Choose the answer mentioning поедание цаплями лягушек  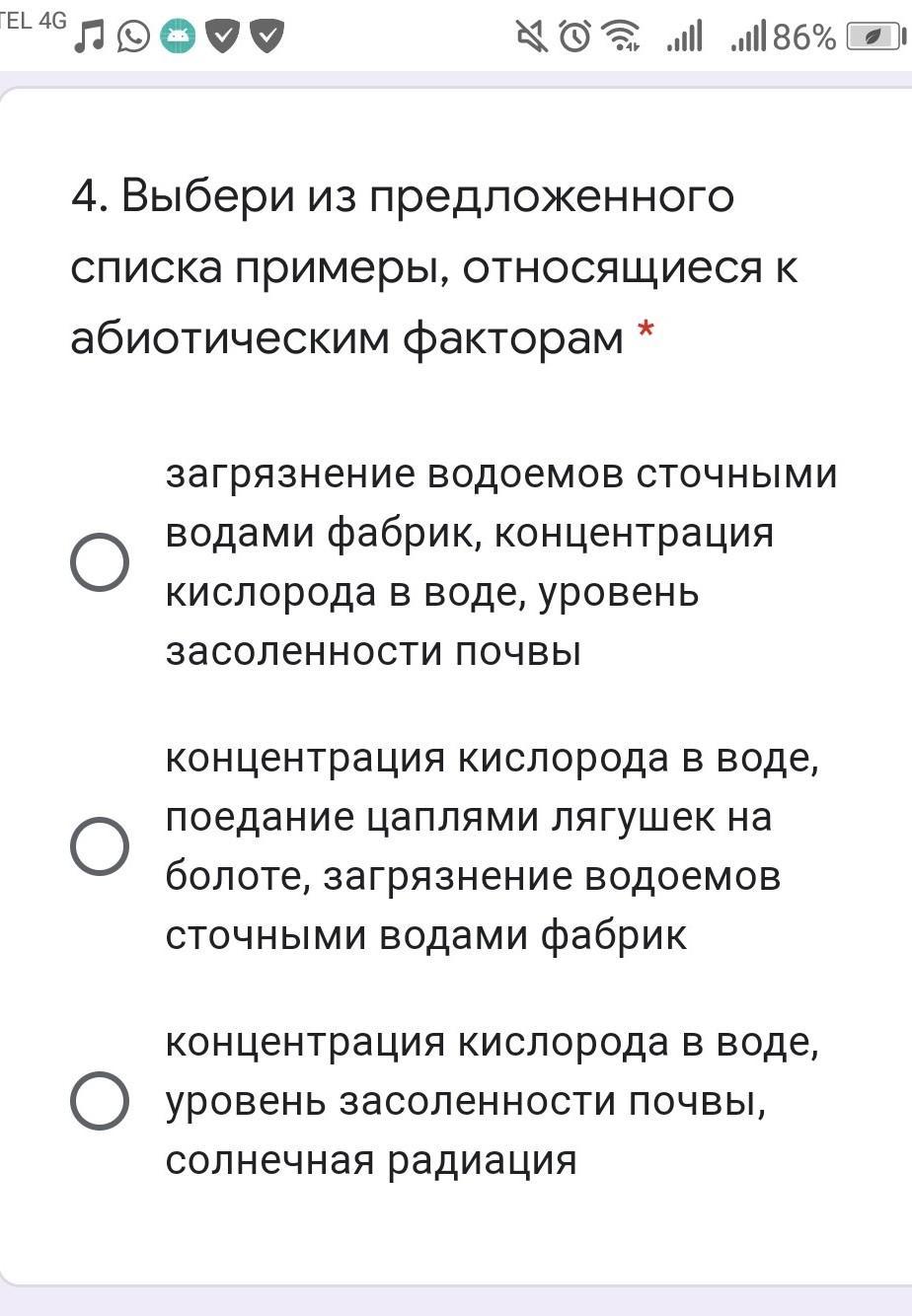[100, 846]
